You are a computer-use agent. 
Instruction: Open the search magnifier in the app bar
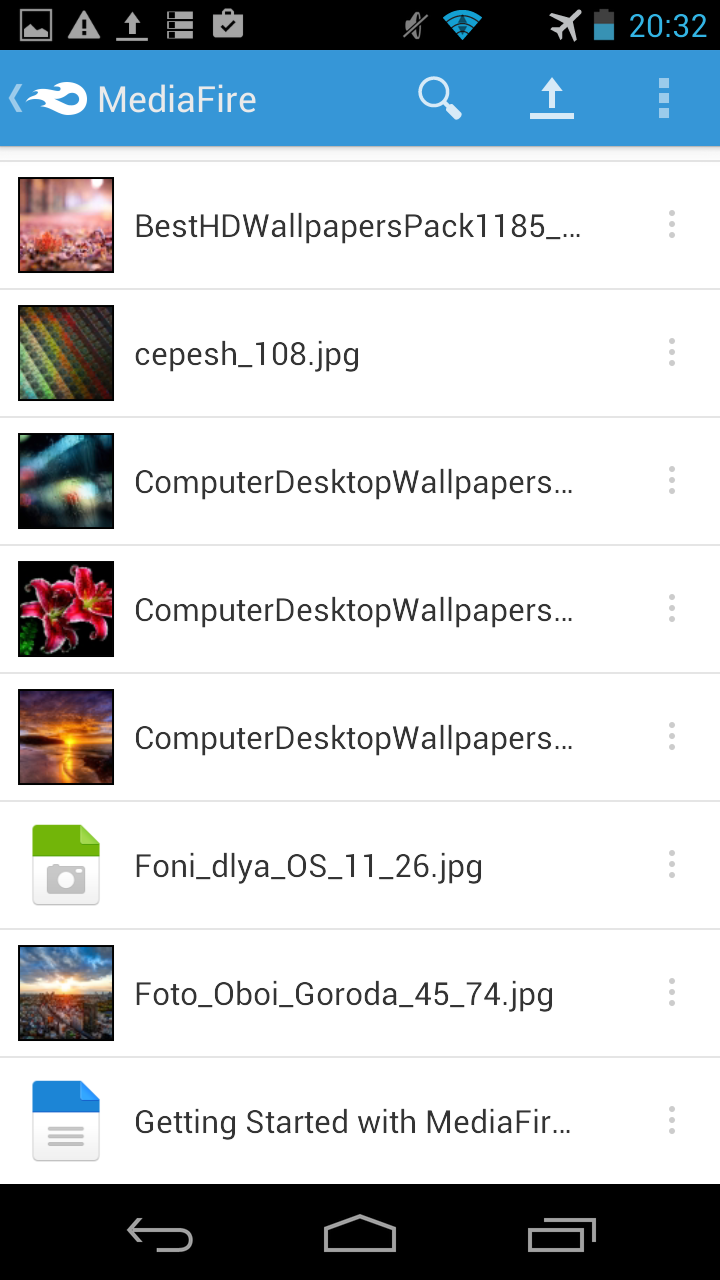pos(439,99)
